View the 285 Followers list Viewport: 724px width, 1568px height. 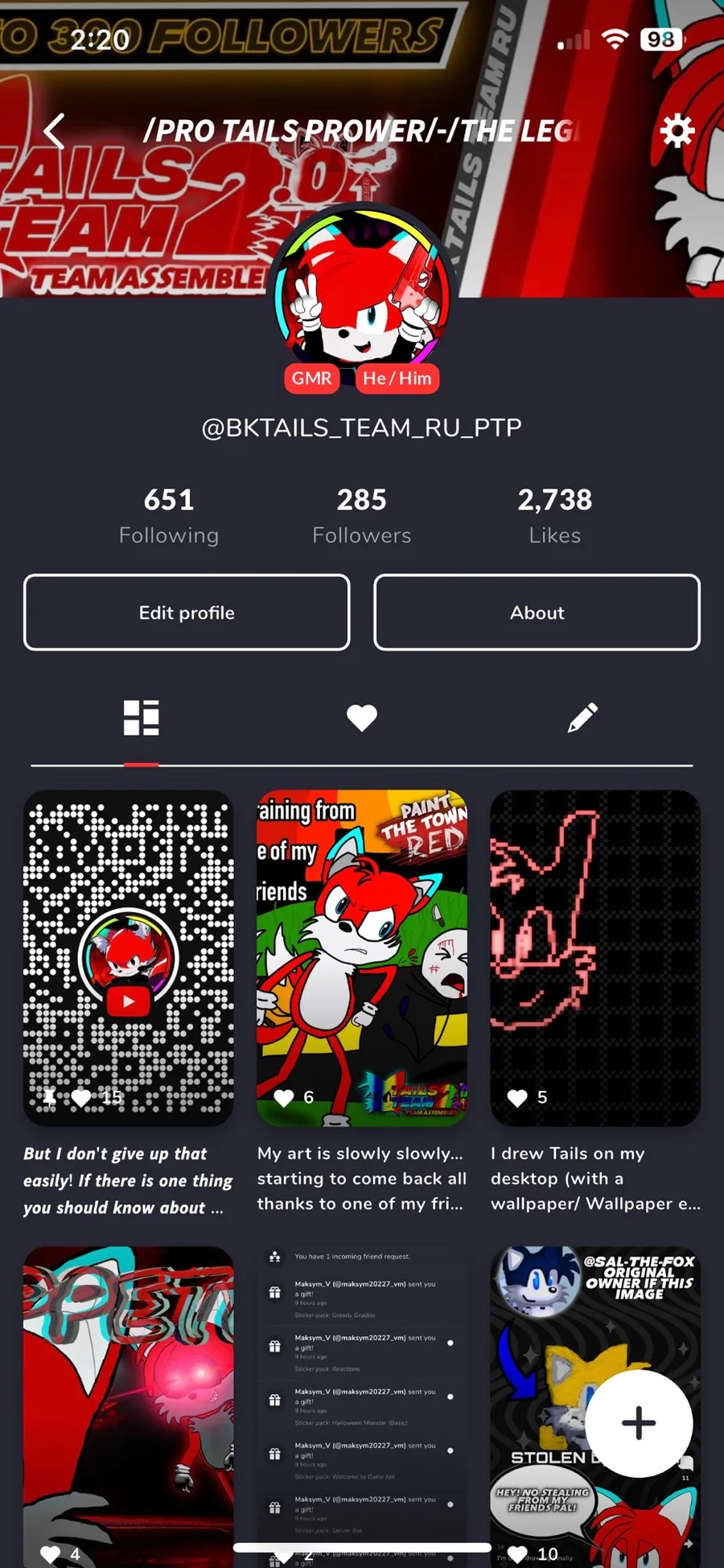click(362, 515)
